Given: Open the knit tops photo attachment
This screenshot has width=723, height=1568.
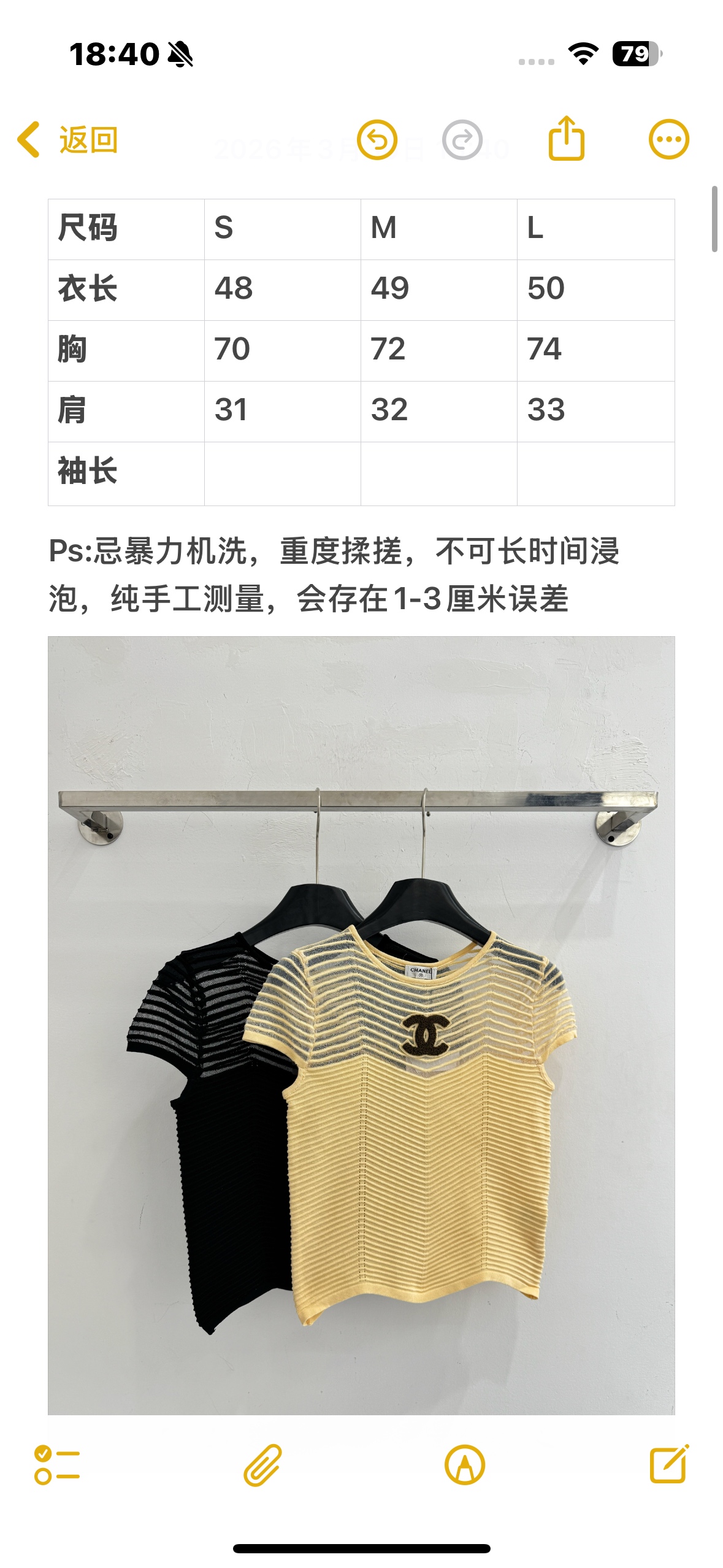Looking at the screenshot, I should tap(361, 1024).
